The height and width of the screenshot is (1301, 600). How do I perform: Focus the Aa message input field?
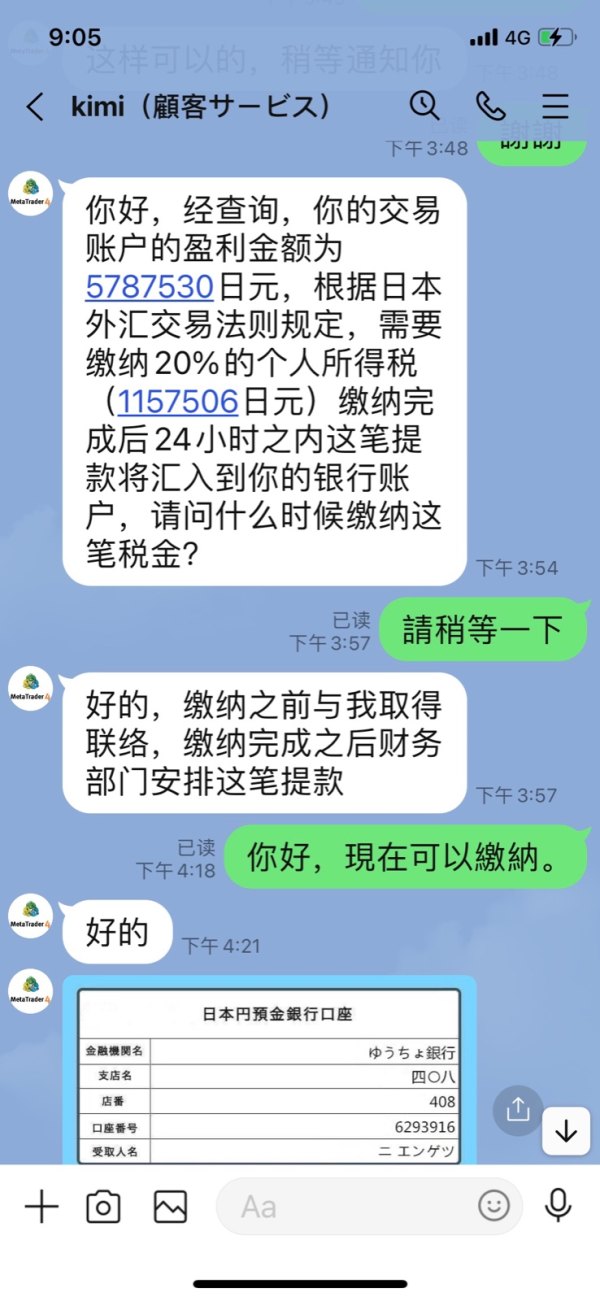click(369, 1206)
